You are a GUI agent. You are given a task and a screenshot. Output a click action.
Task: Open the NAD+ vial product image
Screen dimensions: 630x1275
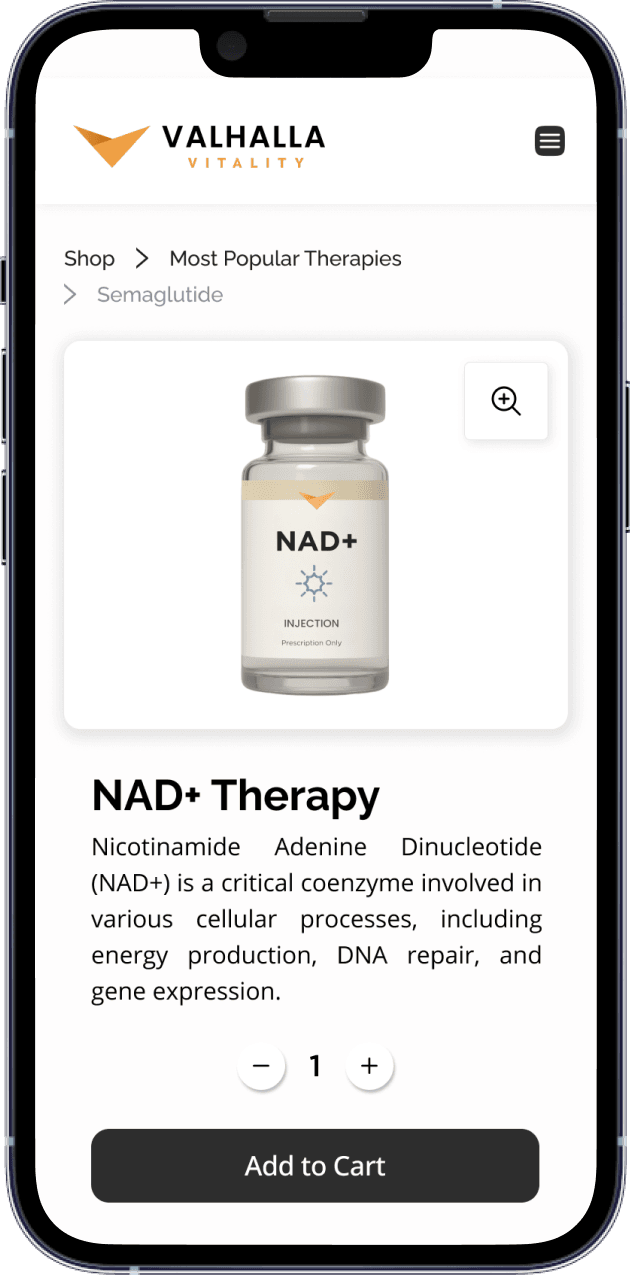coord(315,535)
